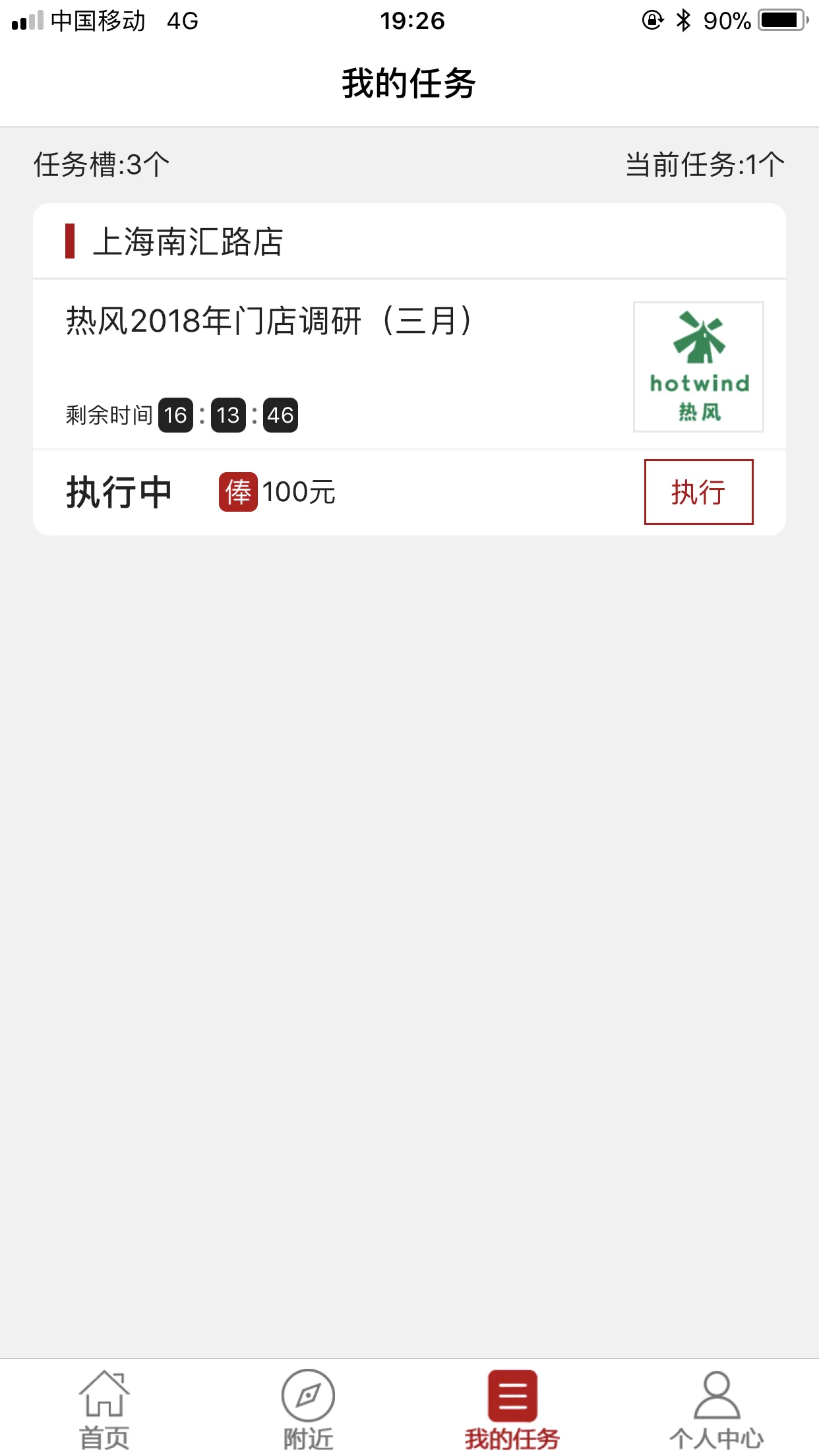This screenshot has height=1456, width=819.
Task: Tap the 我的任务 red list icon
Action: (x=512, y=1393)
